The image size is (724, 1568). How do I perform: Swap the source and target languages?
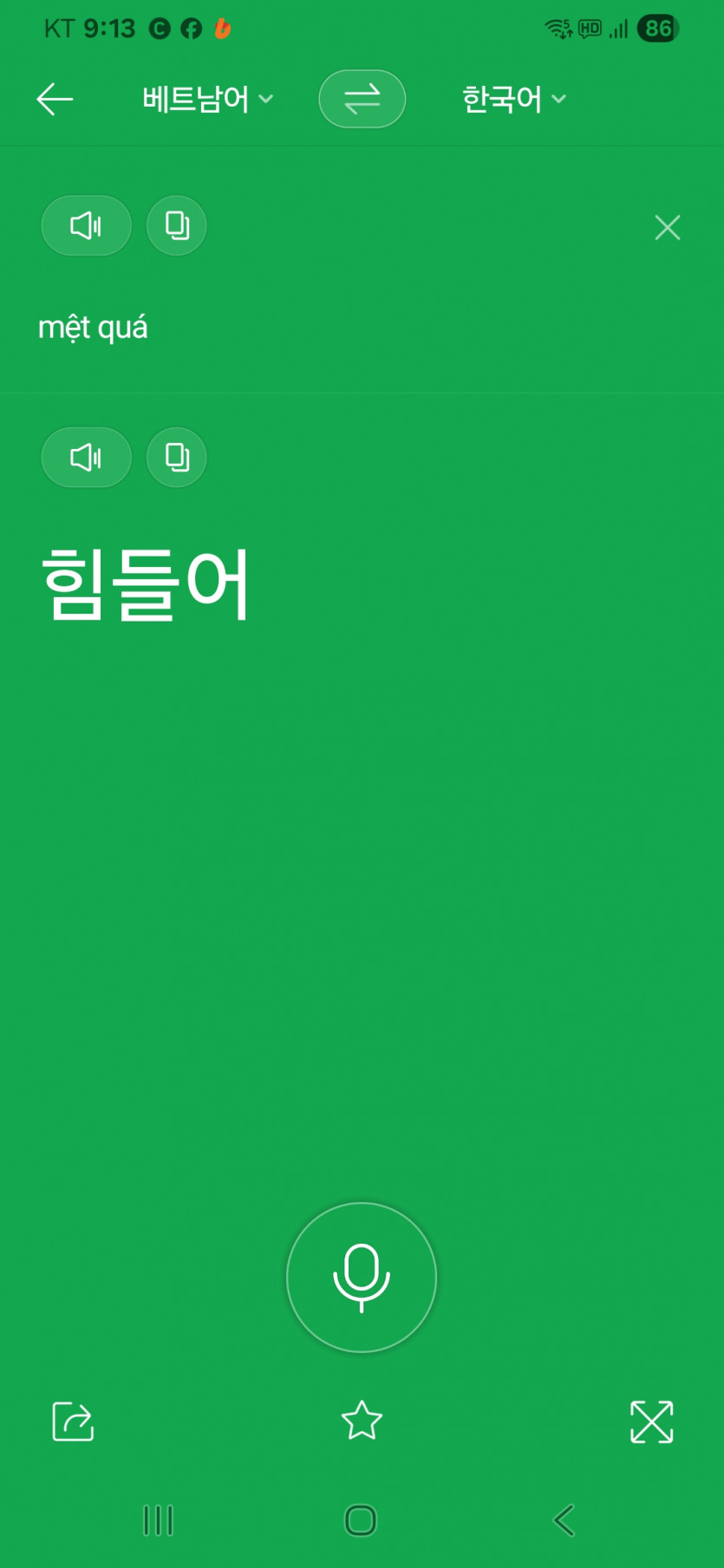pyautogui.click(x=362, y=99)
